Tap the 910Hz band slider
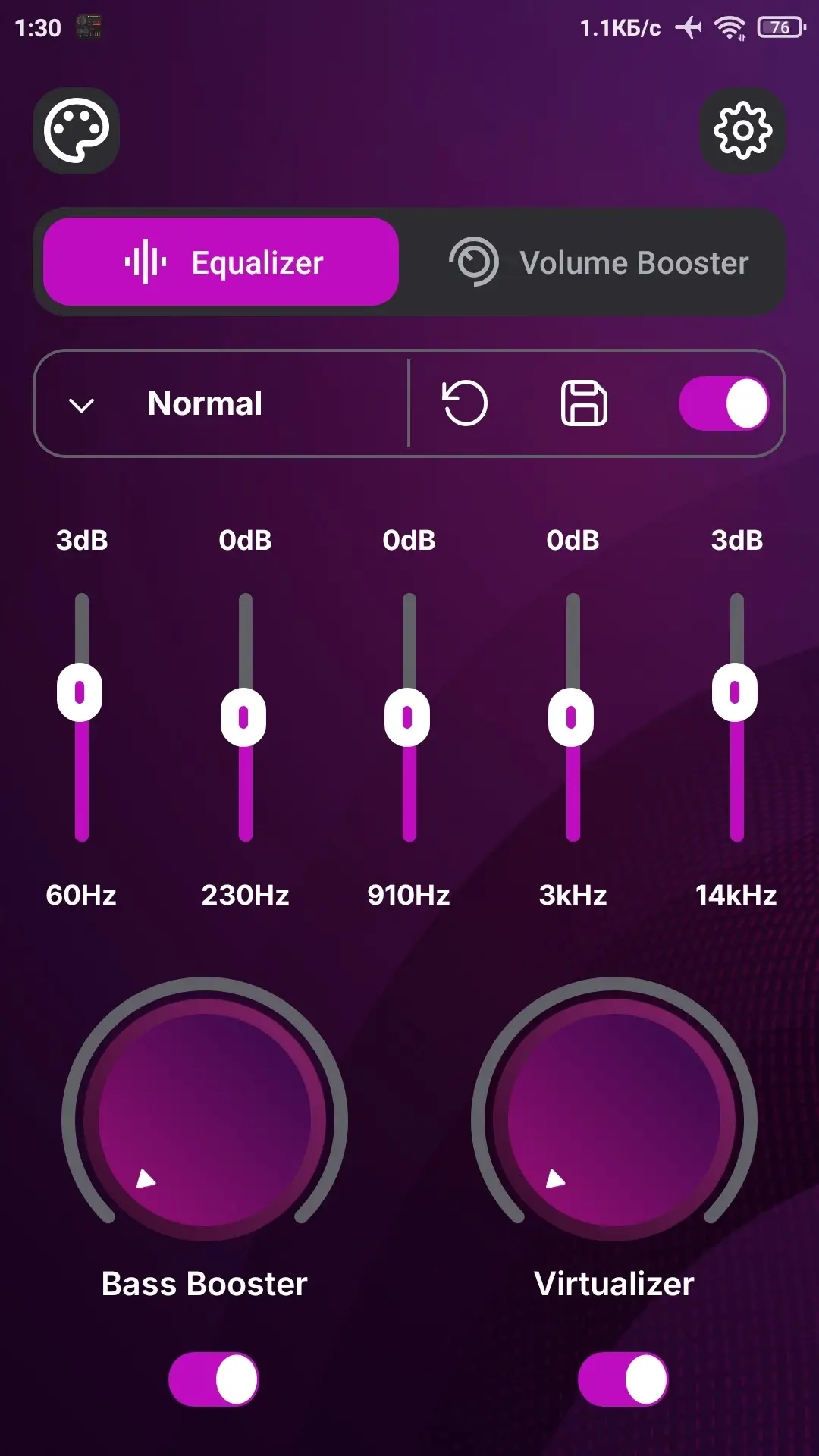This screenshot has width=819, height=1456. coord(408,717)
